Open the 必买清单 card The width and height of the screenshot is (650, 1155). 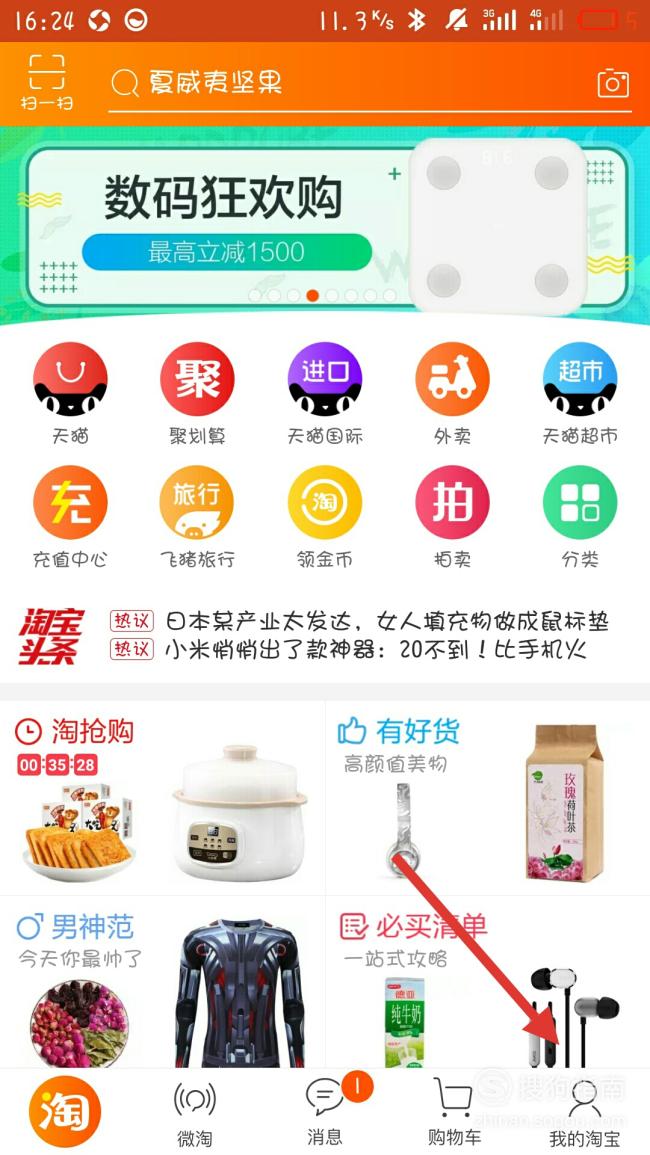(488, 982)
